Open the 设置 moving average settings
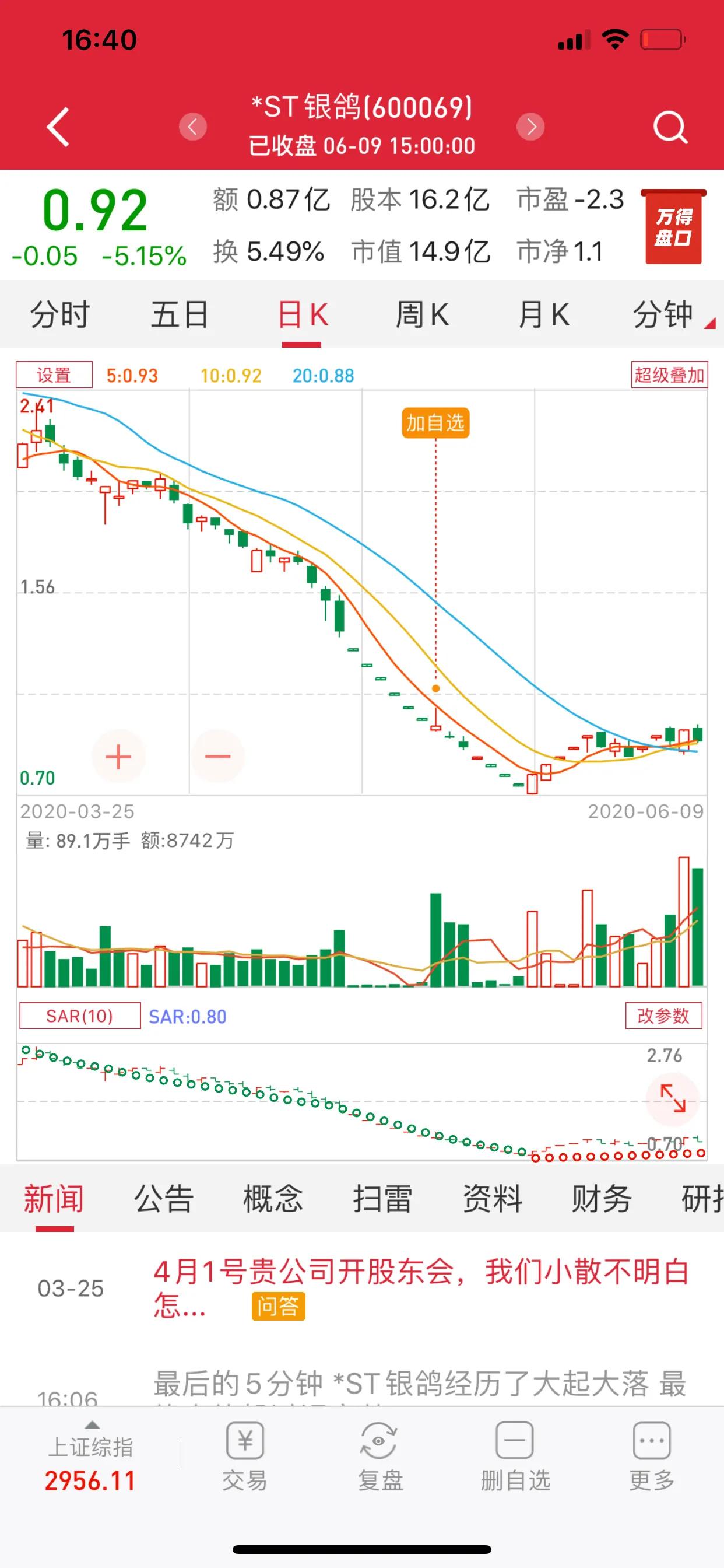Viewport: 724px width, 1568px height. [x=54, y=375]
